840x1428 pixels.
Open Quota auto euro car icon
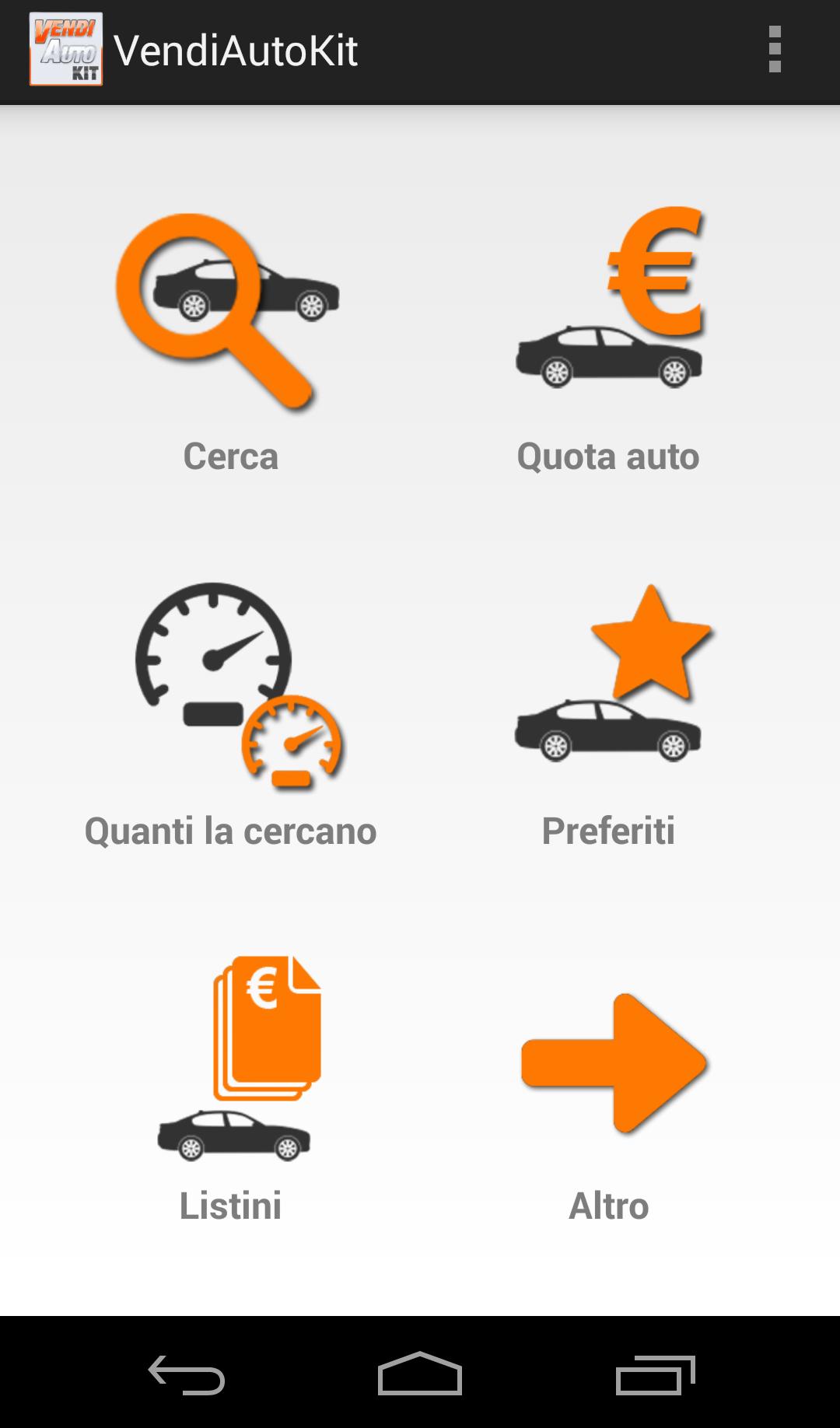click(x=611, y=303)
